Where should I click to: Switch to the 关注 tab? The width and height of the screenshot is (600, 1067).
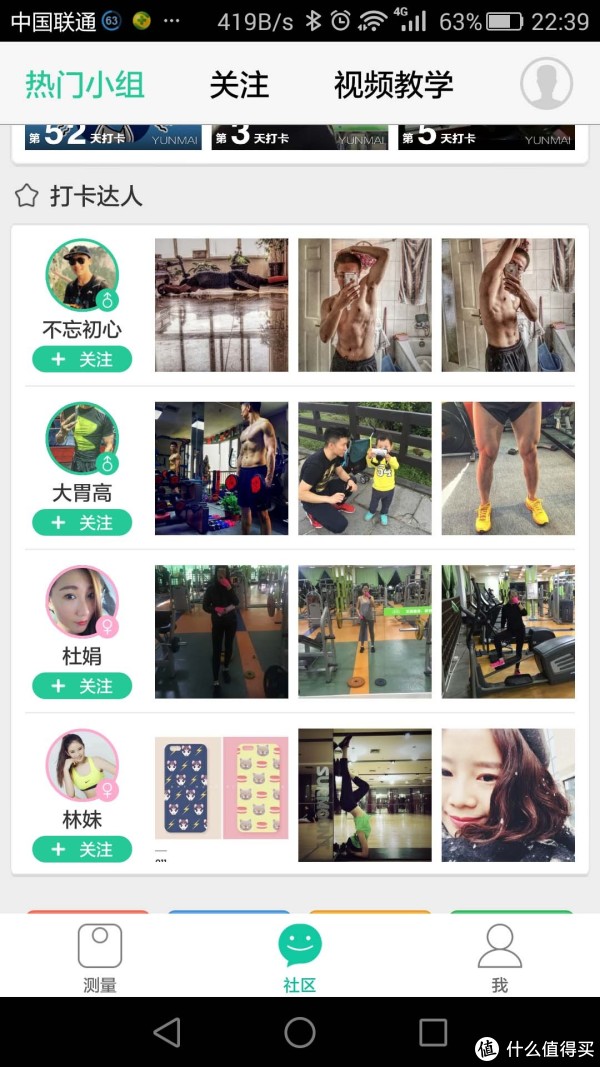click(x=239, y=85)
